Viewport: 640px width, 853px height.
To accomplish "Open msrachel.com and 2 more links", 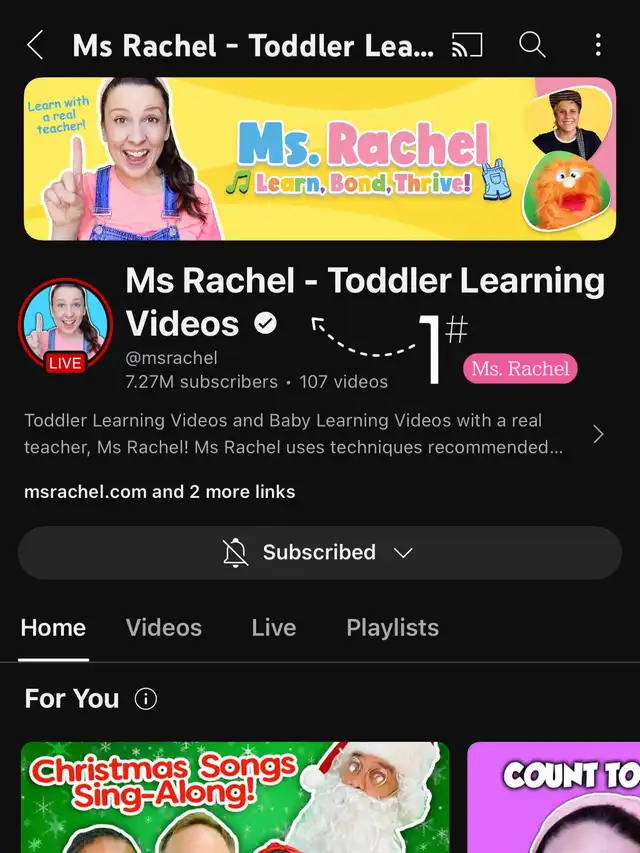I will (160, 491).
